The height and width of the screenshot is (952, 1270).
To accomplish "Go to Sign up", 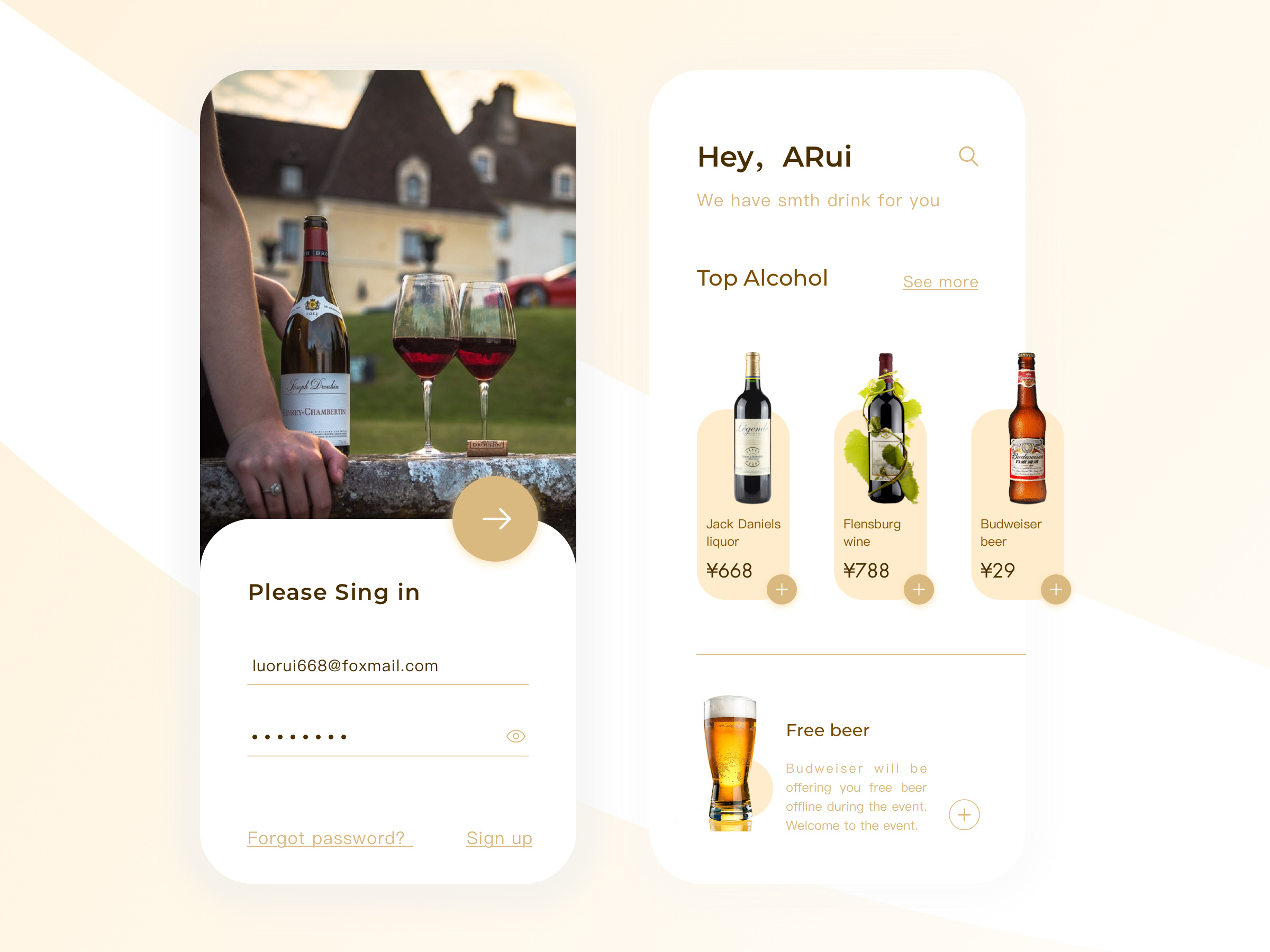I will 499,838.
